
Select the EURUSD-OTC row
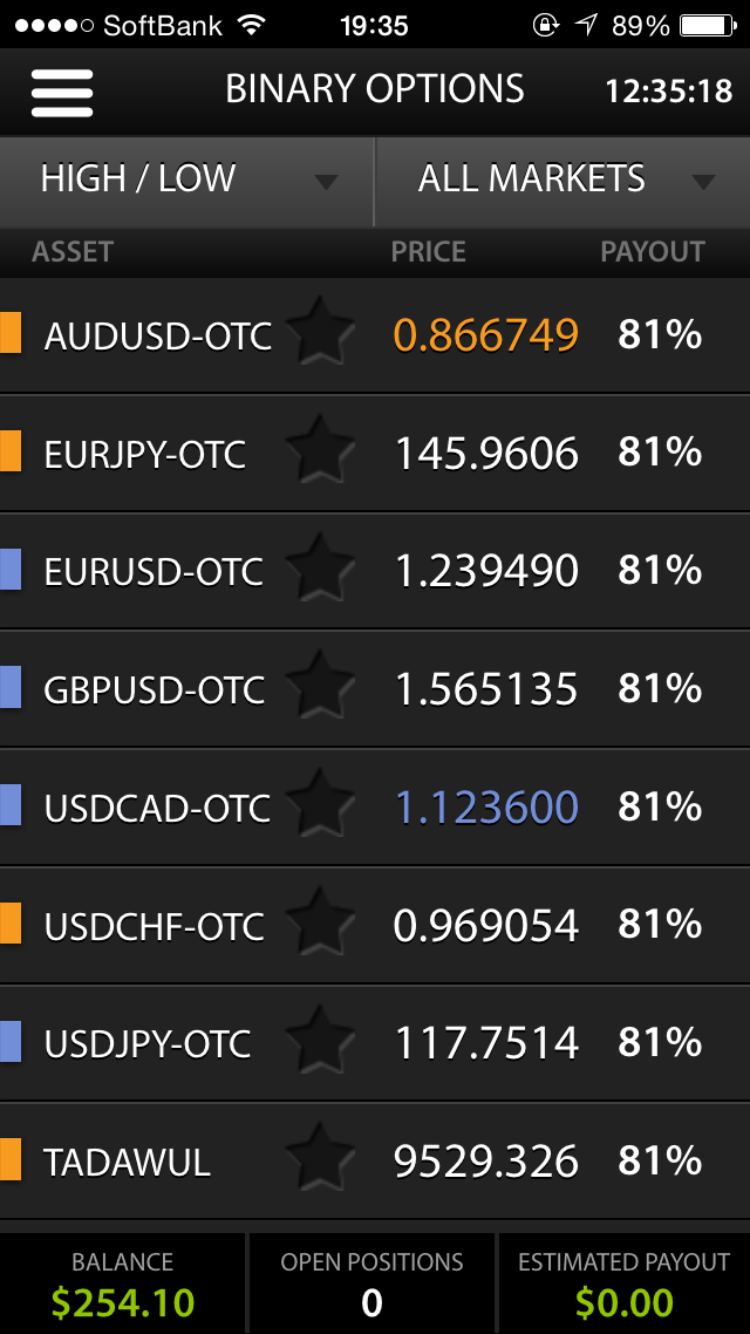[375, 571]
